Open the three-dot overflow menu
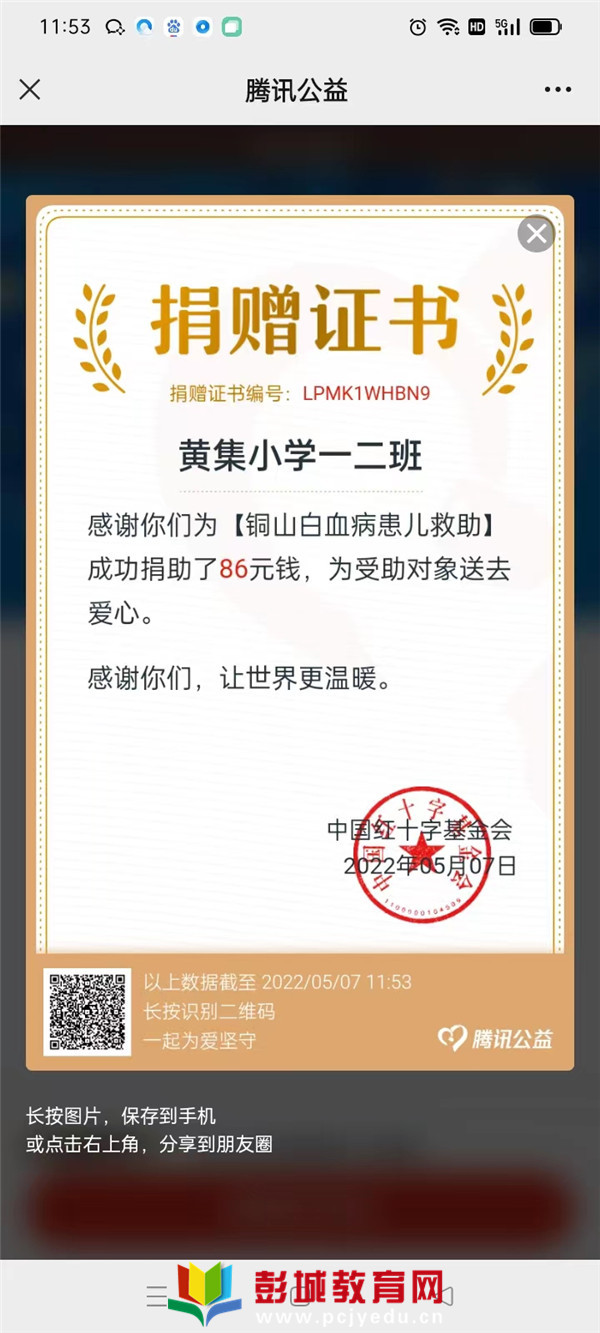Screen dimensions: 600x1333 (x=557, y=90)
